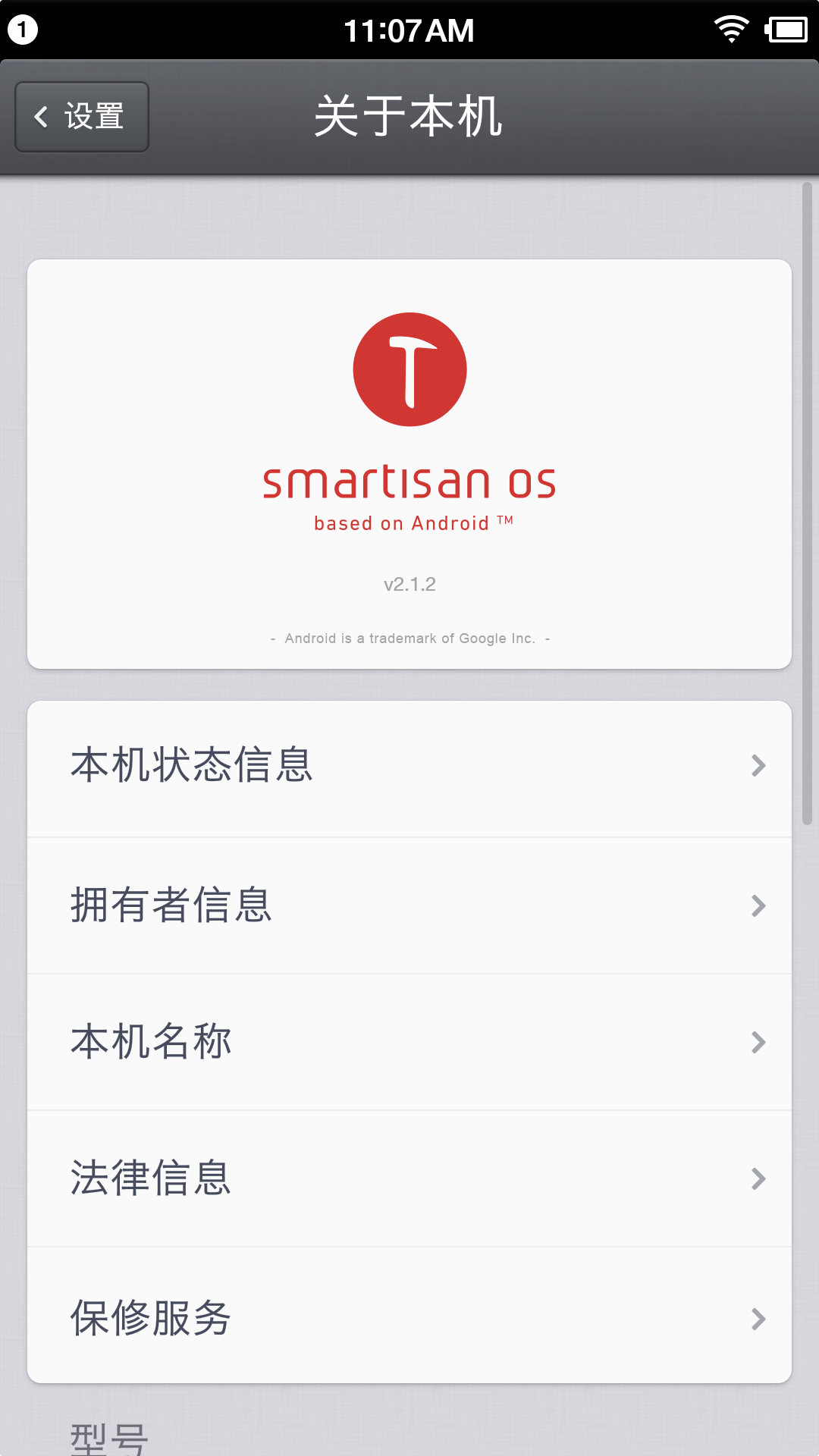
Task: Go back to 设置
Action: click(82, 117)
